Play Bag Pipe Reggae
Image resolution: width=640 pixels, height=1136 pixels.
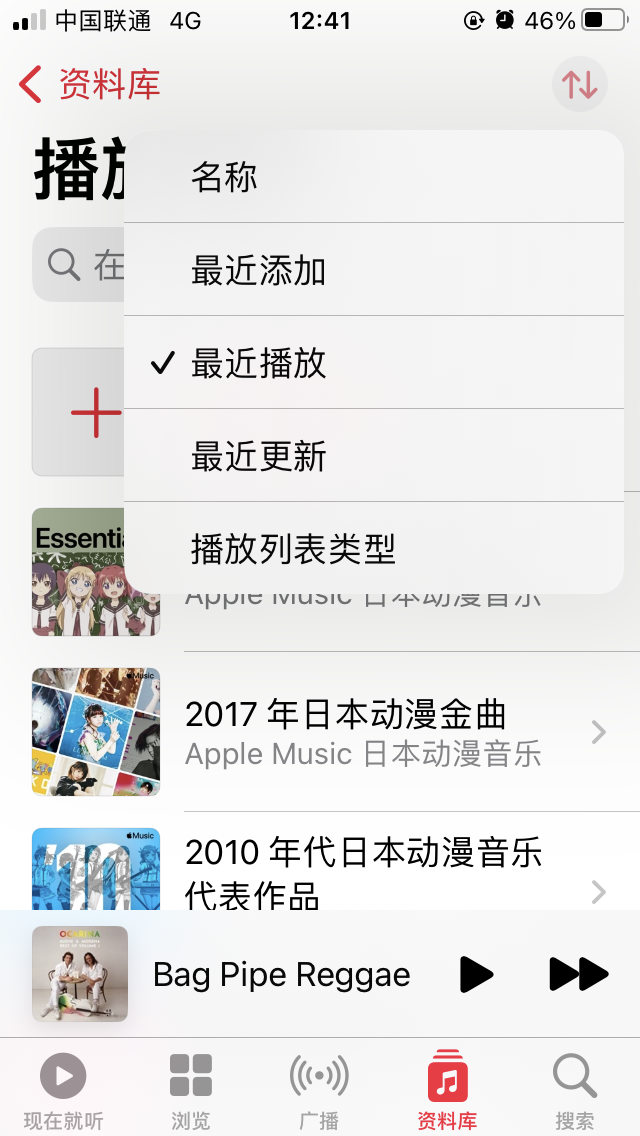[476, 974]
